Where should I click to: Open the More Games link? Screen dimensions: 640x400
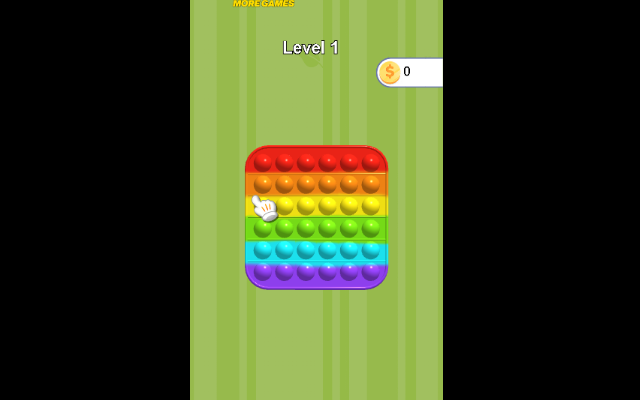[x=264, y=4]
